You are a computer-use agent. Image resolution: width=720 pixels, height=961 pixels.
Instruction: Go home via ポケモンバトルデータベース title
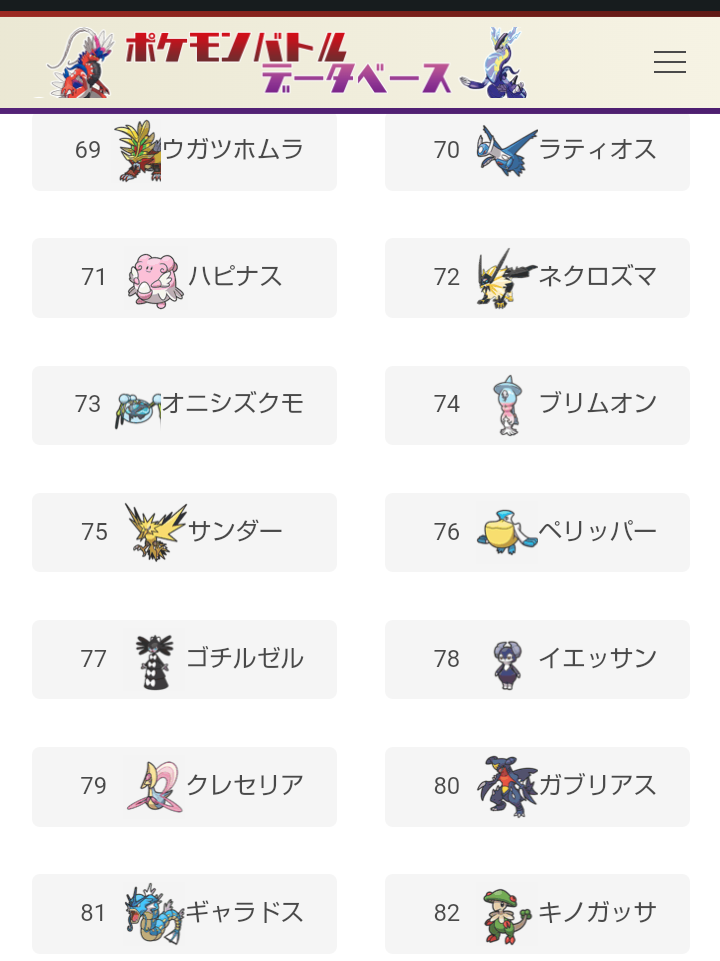coord(288,63)
